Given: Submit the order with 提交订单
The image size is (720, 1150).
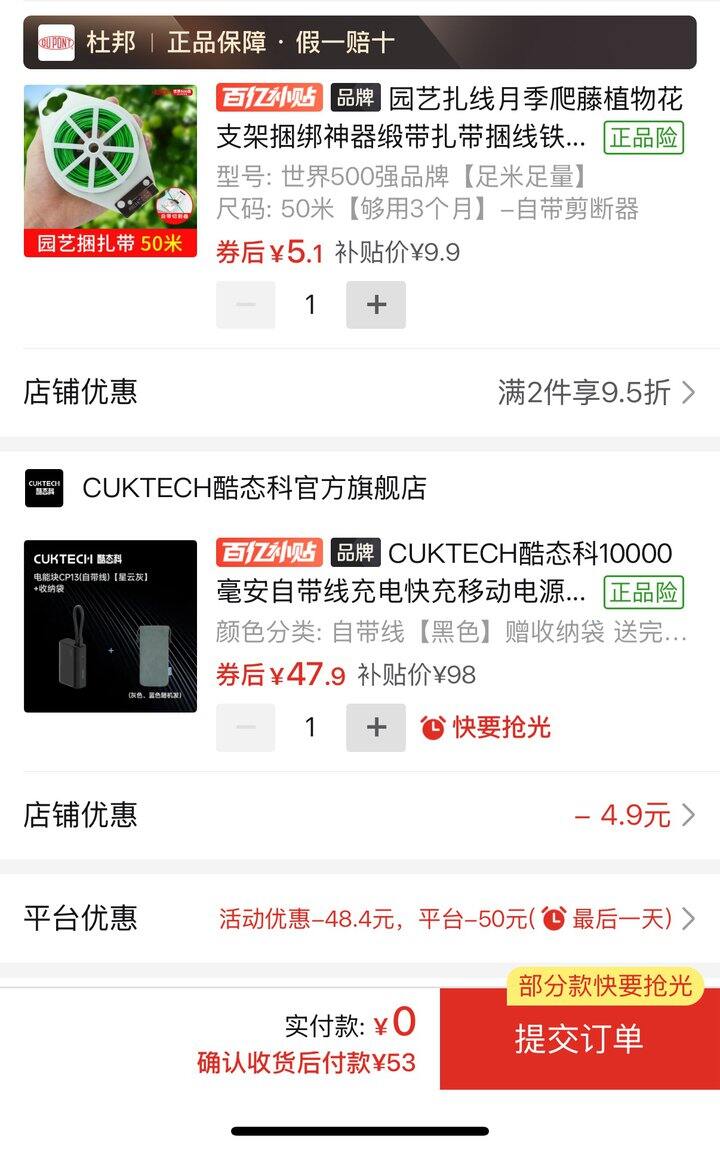Looking at the screenshot, I should [579, 1038].
